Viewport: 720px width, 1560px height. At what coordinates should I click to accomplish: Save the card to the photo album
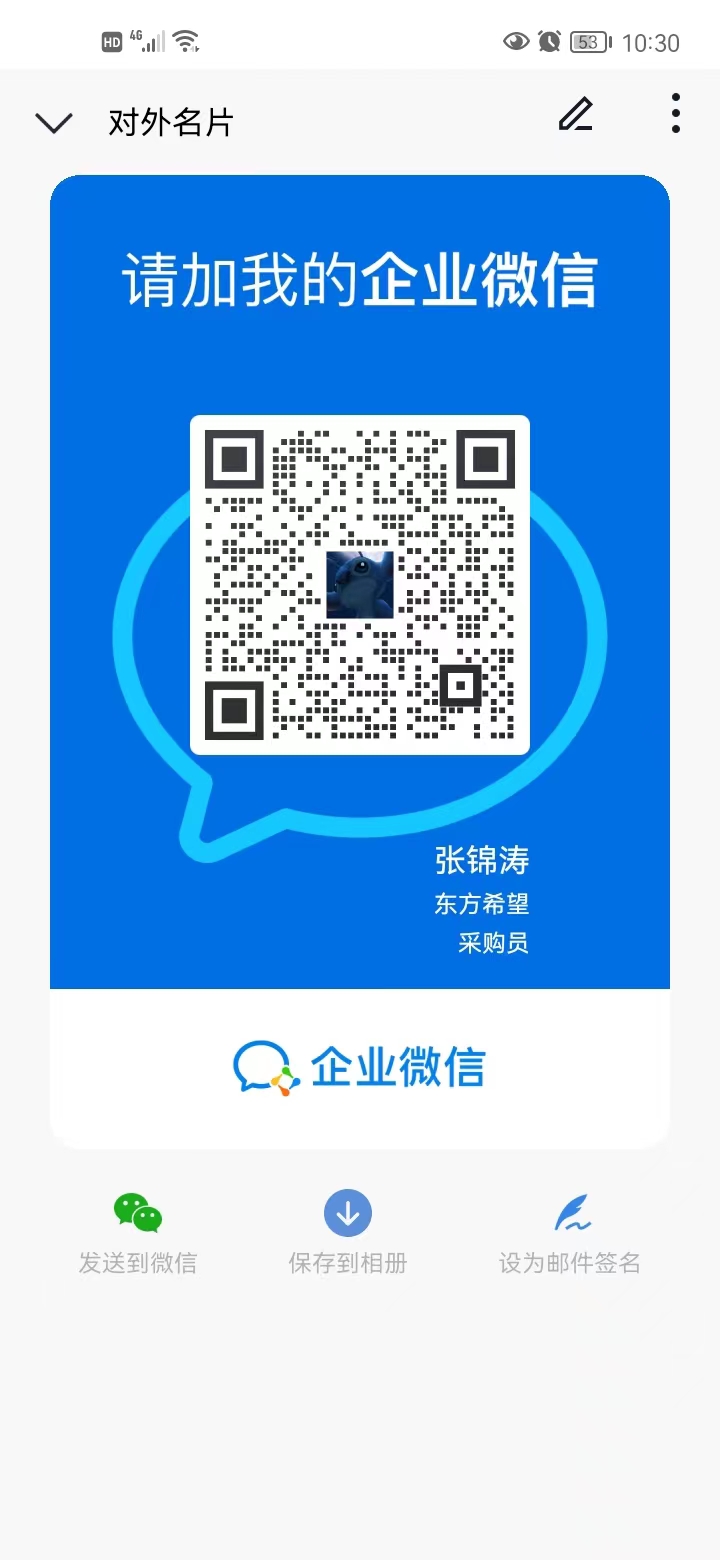coord(348,1234)
